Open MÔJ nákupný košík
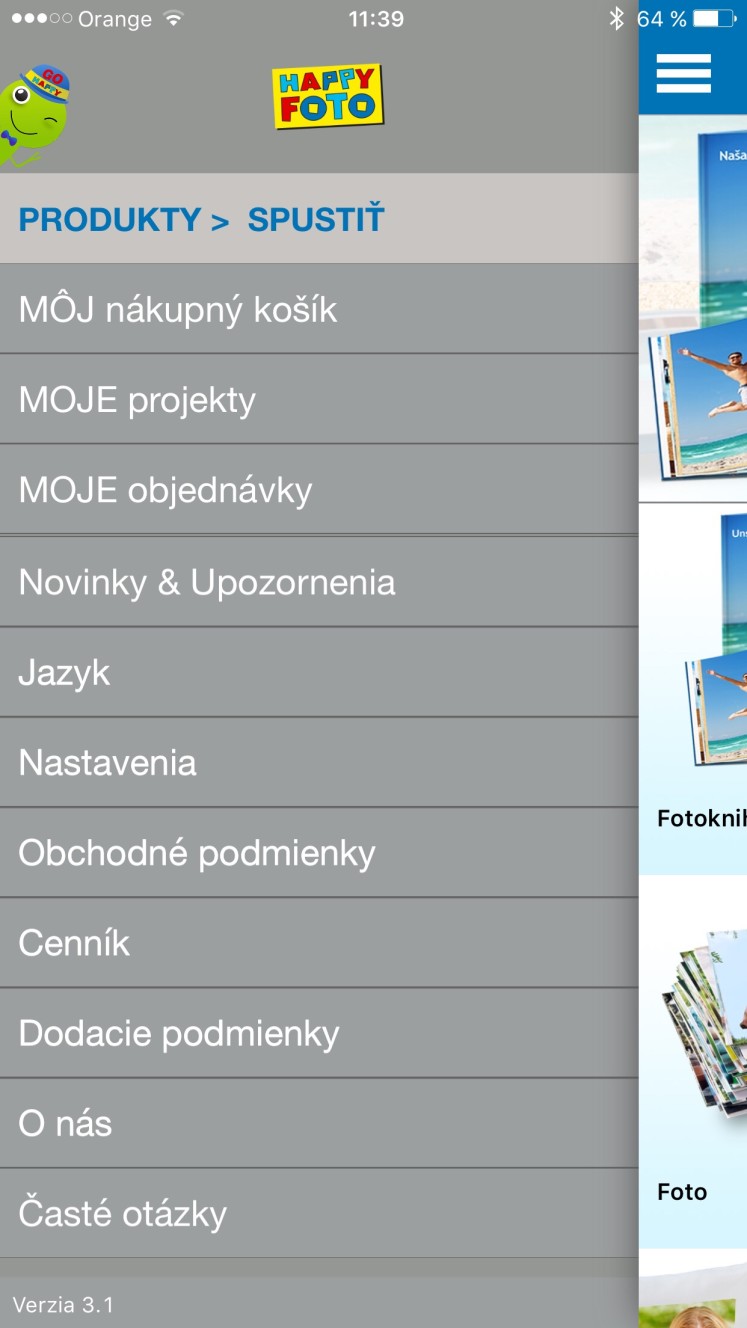 [x=178, y=310]
